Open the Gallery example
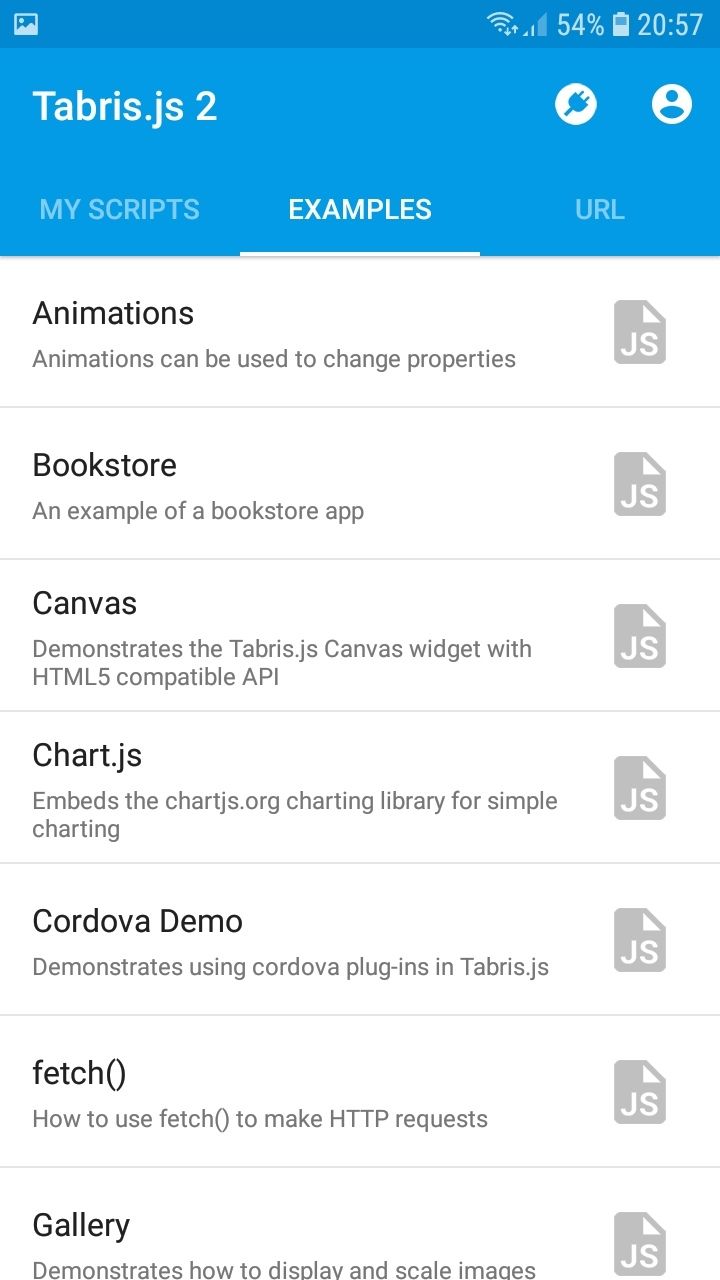This screenshot has height=1280, width=720. [x=360, y=1224]
